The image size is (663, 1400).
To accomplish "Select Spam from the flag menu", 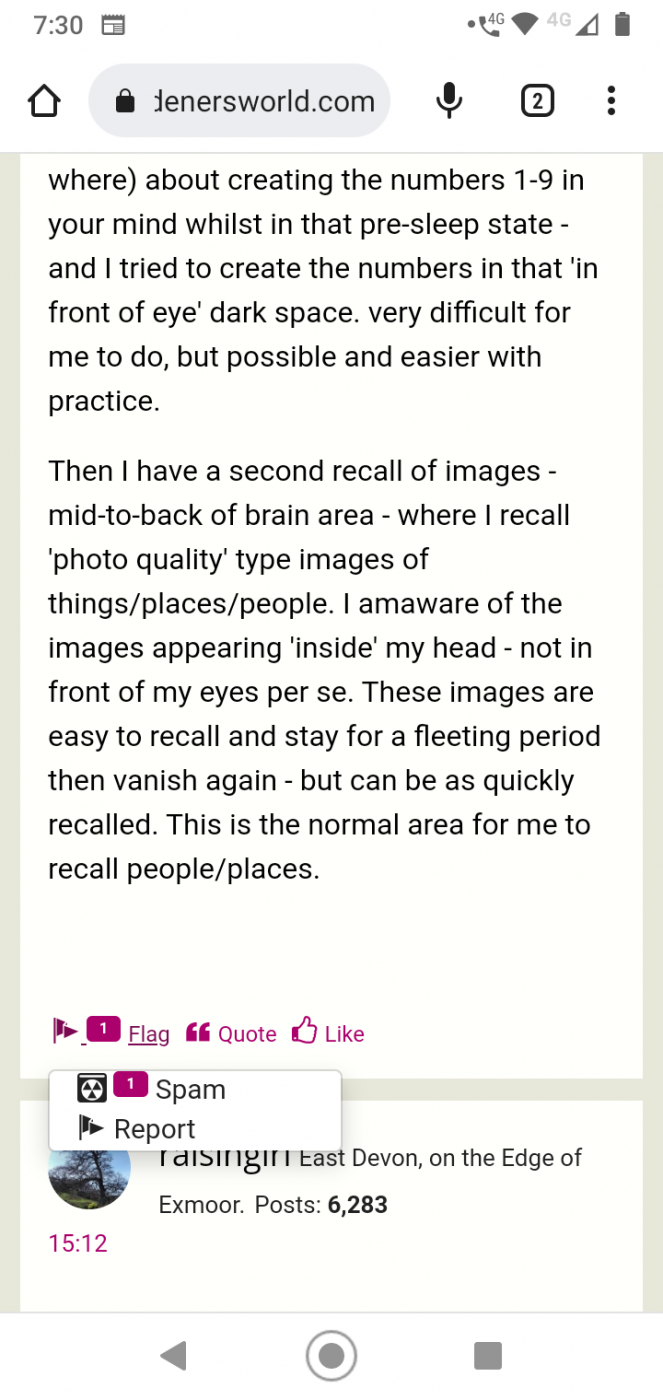I will coord(190,1090).
